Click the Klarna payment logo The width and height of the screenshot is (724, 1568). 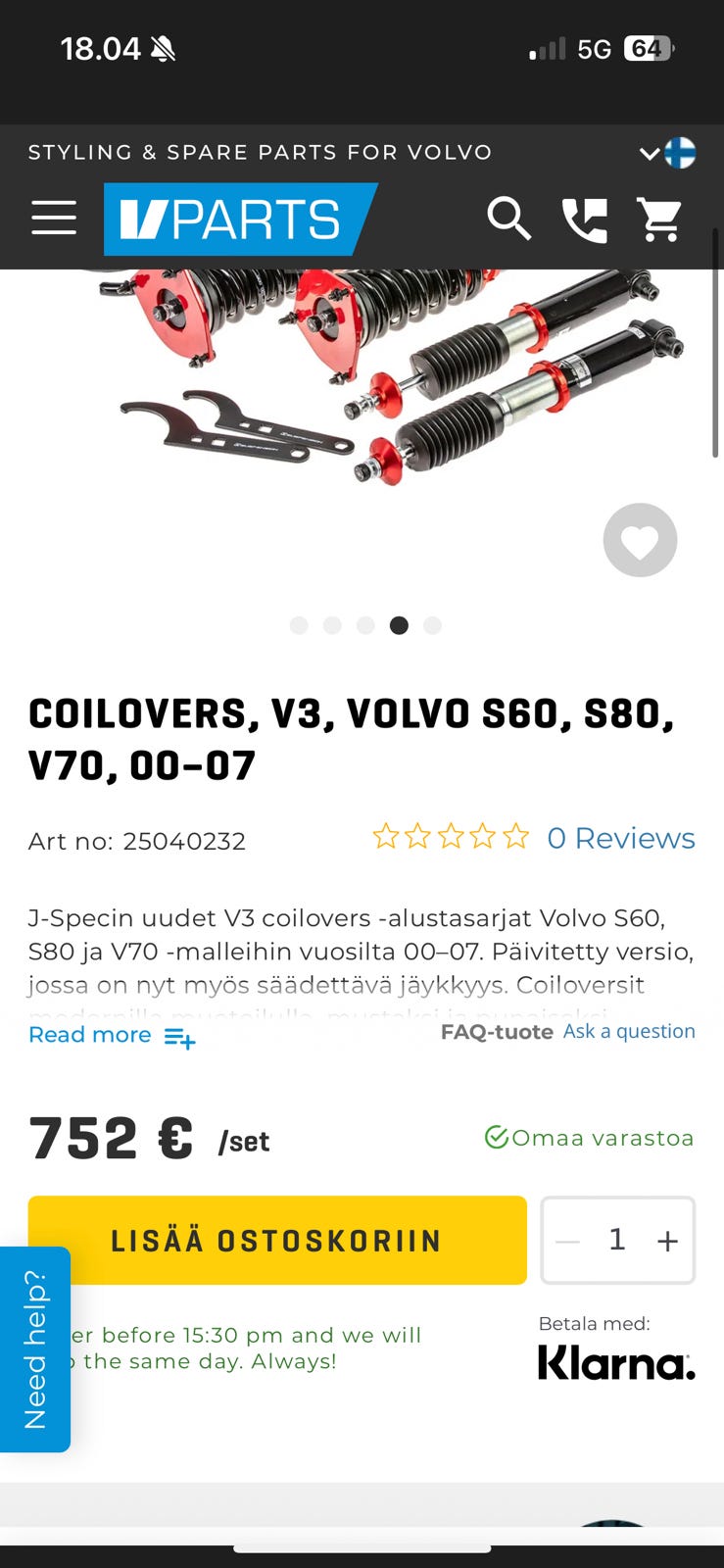point(617,1361)
